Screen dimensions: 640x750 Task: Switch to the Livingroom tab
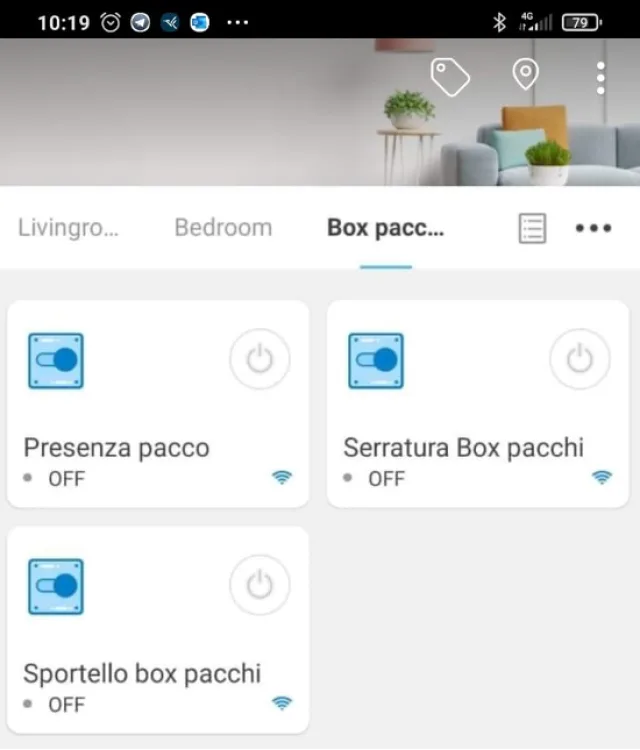click(68, 227)
